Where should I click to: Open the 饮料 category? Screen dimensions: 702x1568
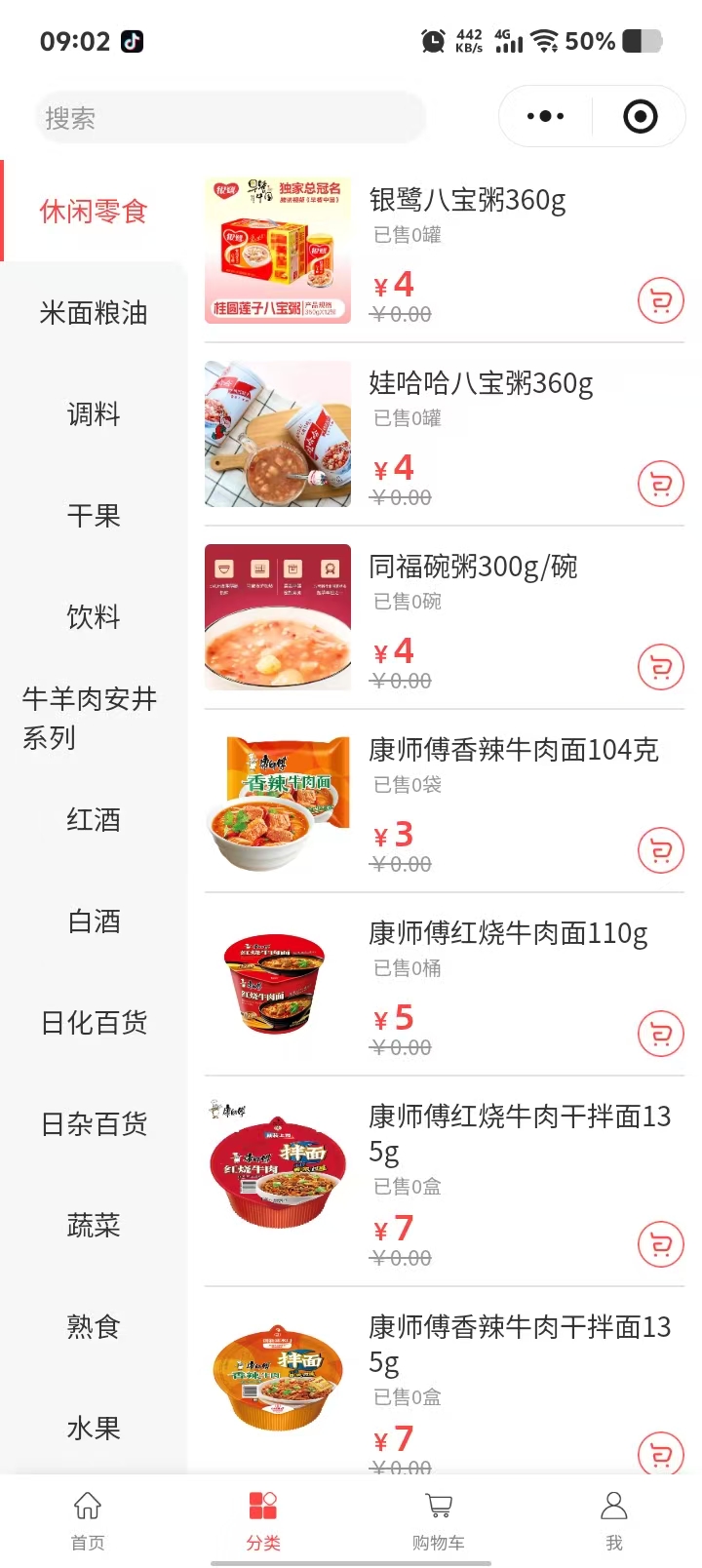click(94, 617)
